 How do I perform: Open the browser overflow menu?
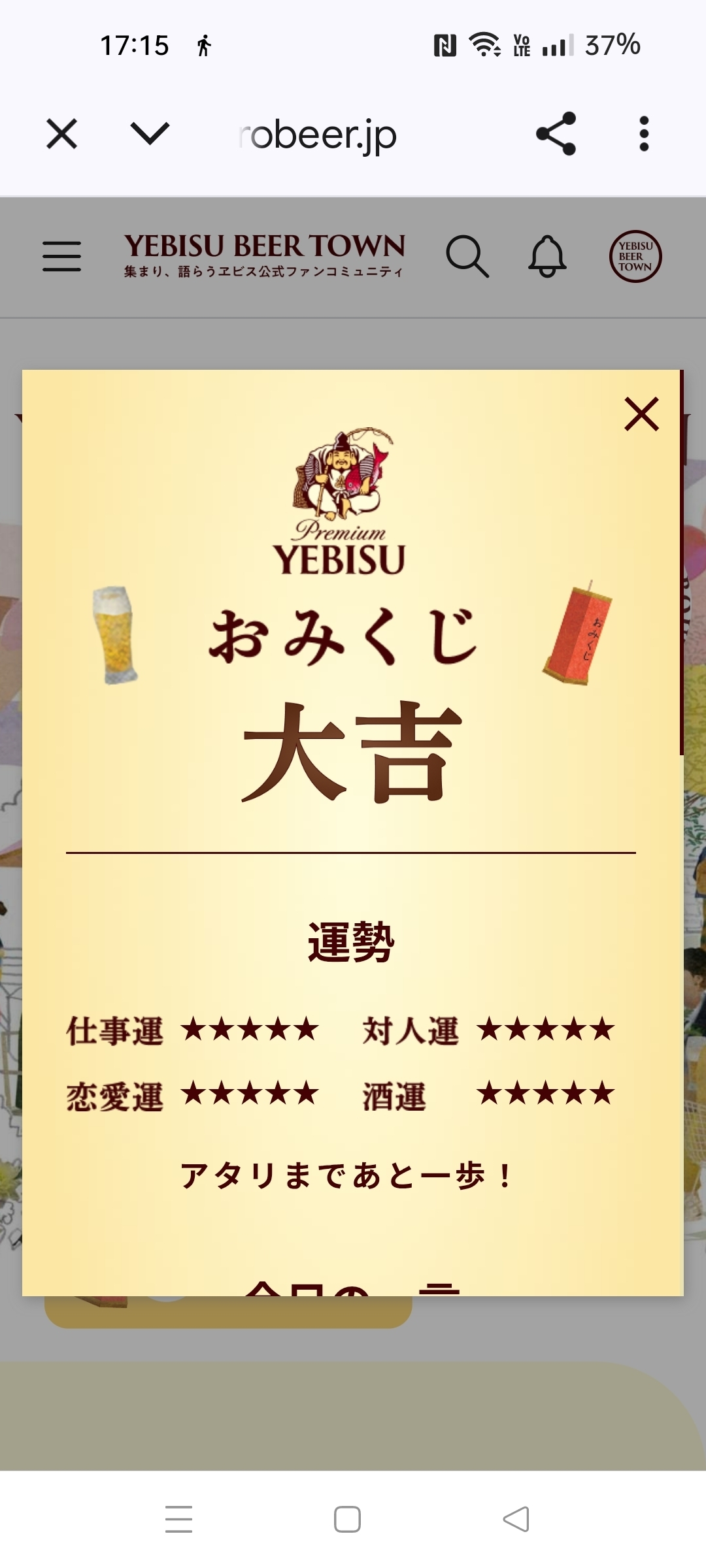click(x=644, y=134)
